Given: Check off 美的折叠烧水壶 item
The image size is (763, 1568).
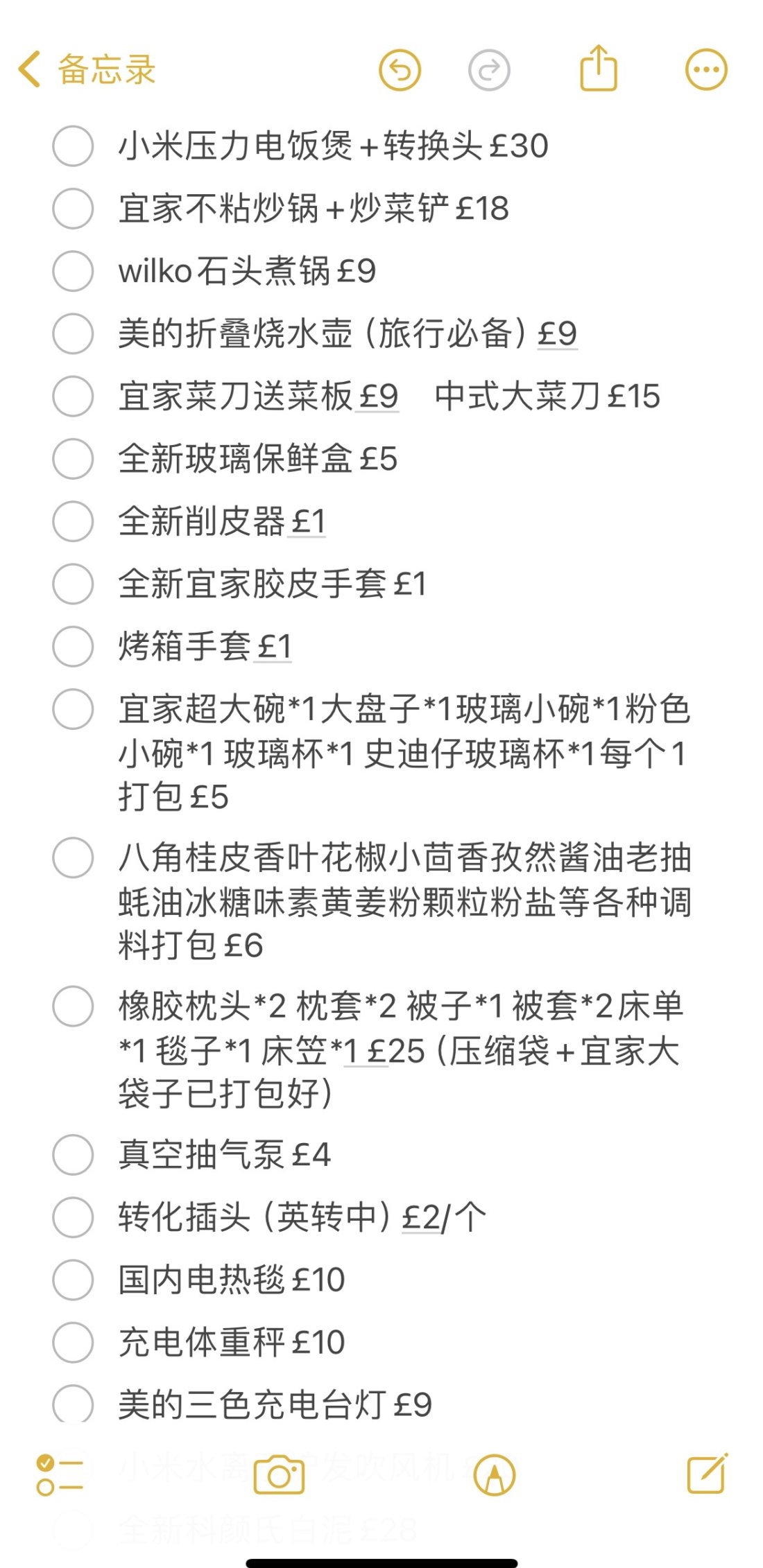Looking at the screenshot, I should tap(73, 333).
